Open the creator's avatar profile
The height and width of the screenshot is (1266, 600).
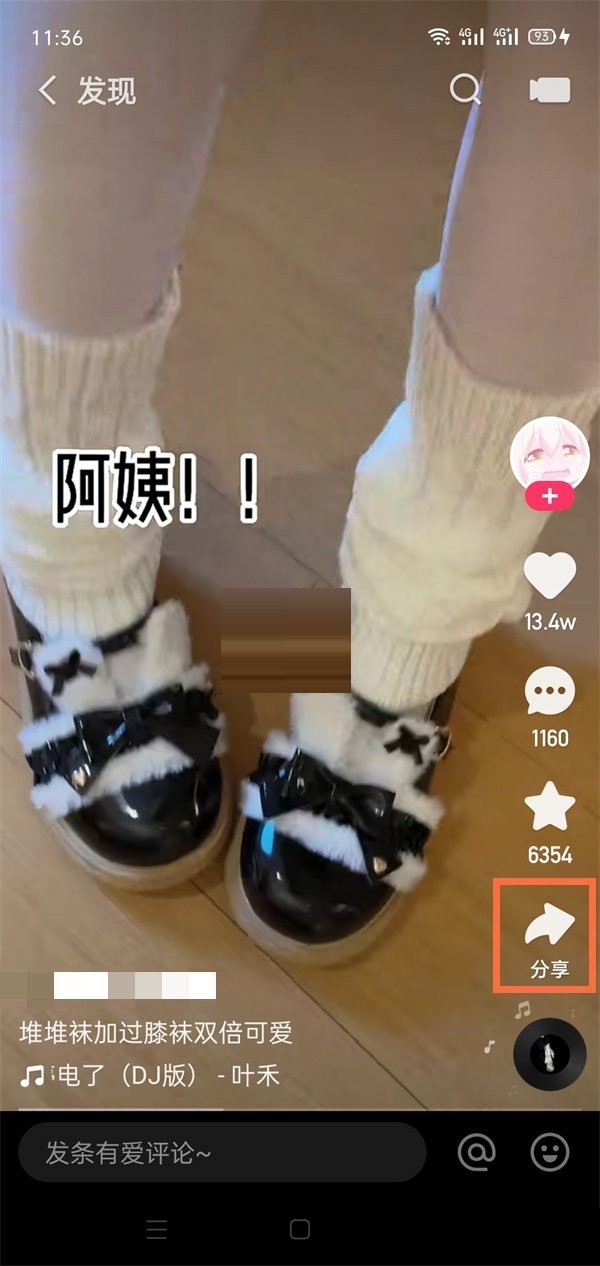549,451
